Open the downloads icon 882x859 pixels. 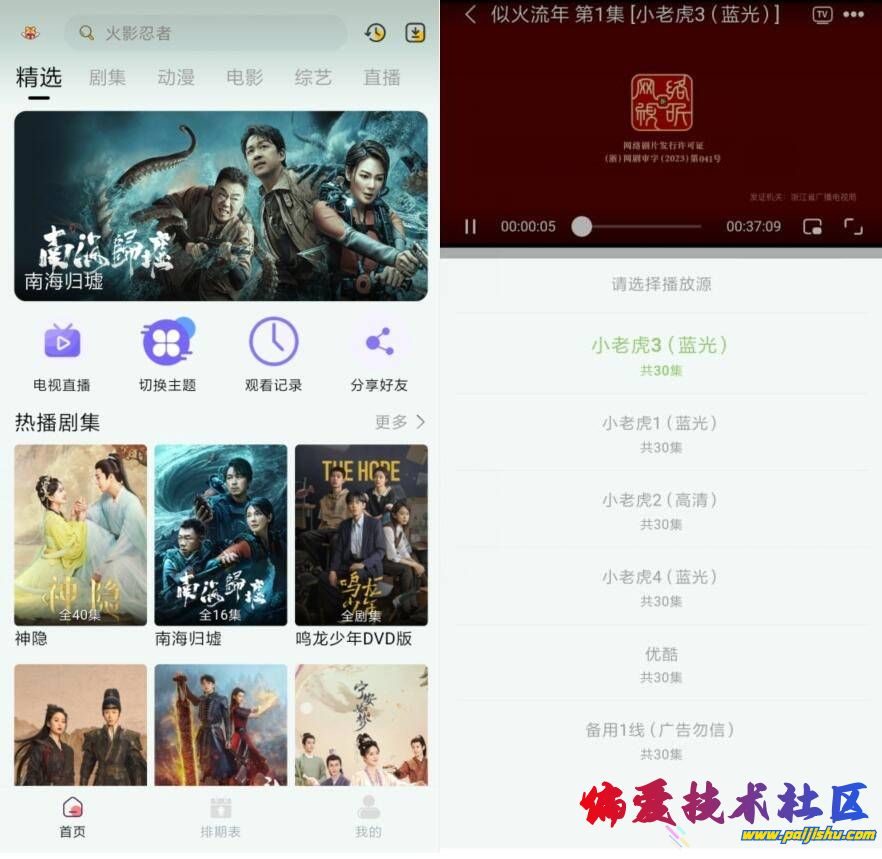point(415,33)
